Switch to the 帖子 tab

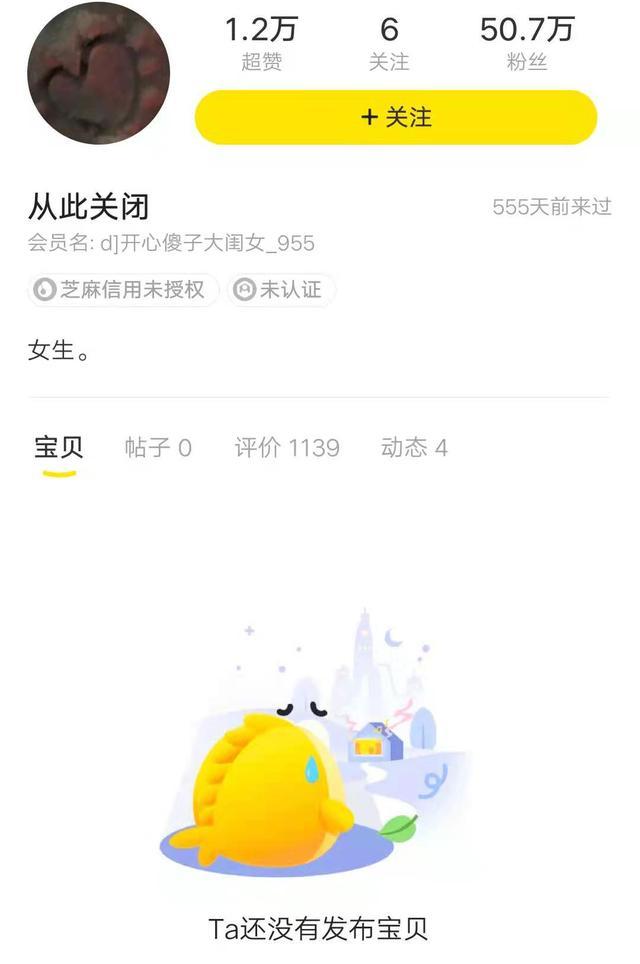pyautogui.click(x=158, y=447)
